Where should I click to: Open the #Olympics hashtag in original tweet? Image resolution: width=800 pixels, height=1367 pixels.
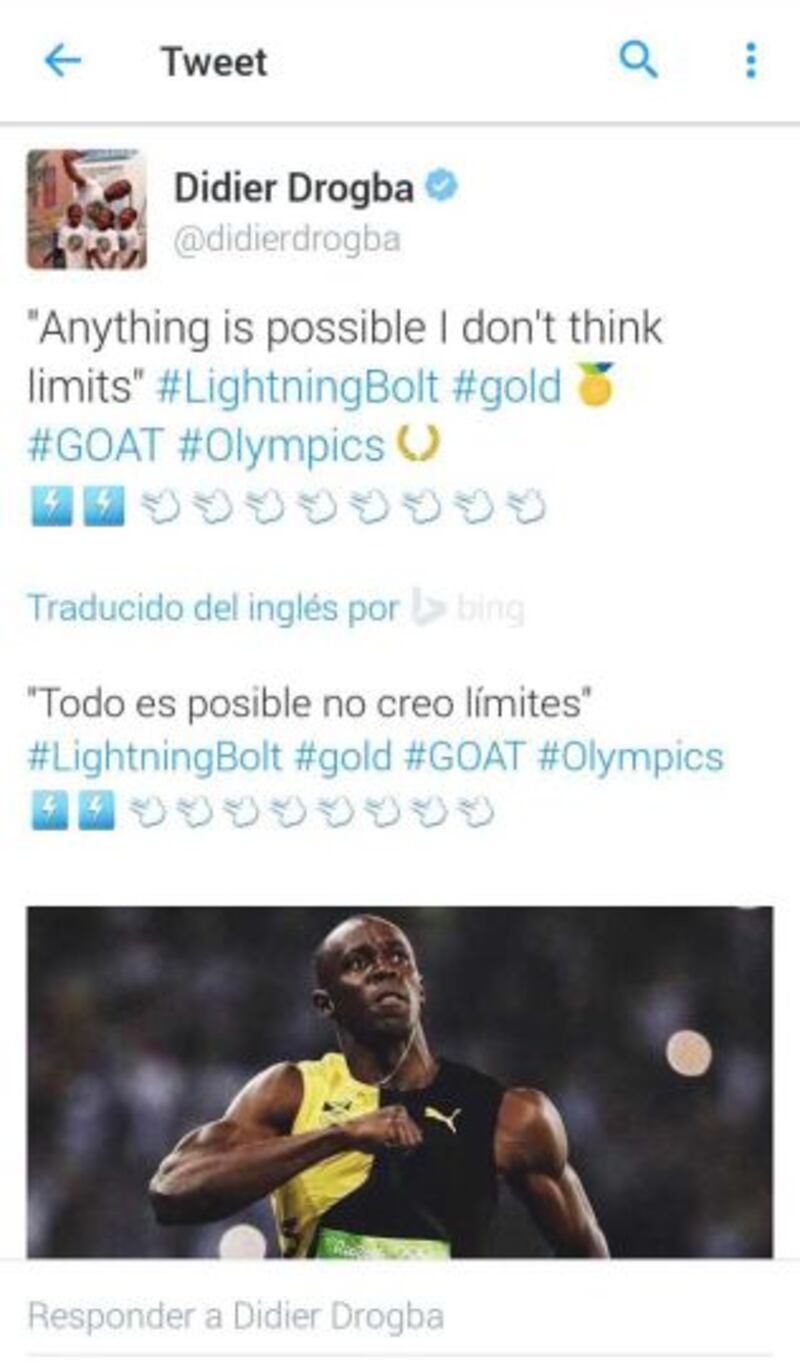coord(281,446)
